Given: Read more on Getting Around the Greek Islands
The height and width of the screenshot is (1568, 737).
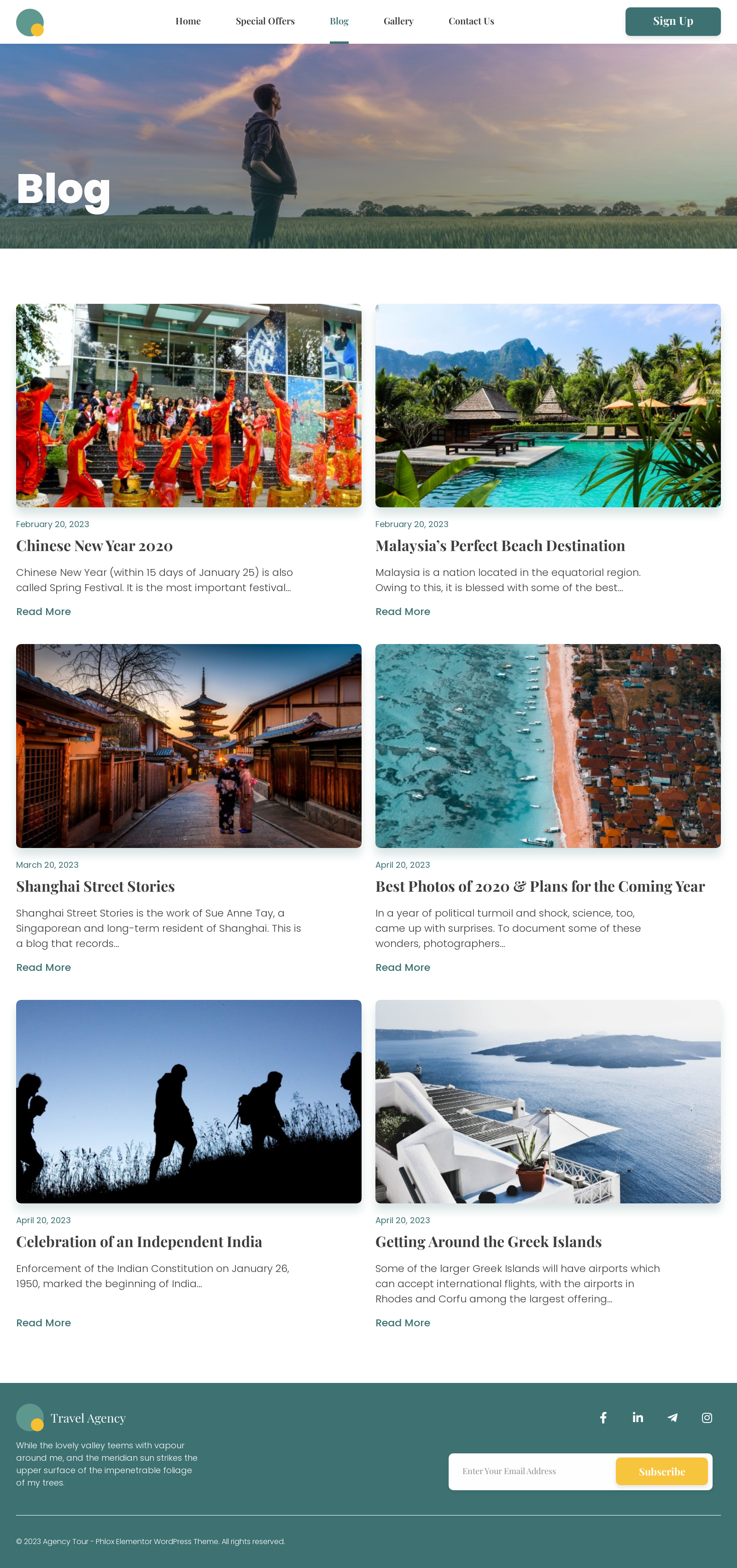Looking at the screenshot, I should (x=402, y=1323).
